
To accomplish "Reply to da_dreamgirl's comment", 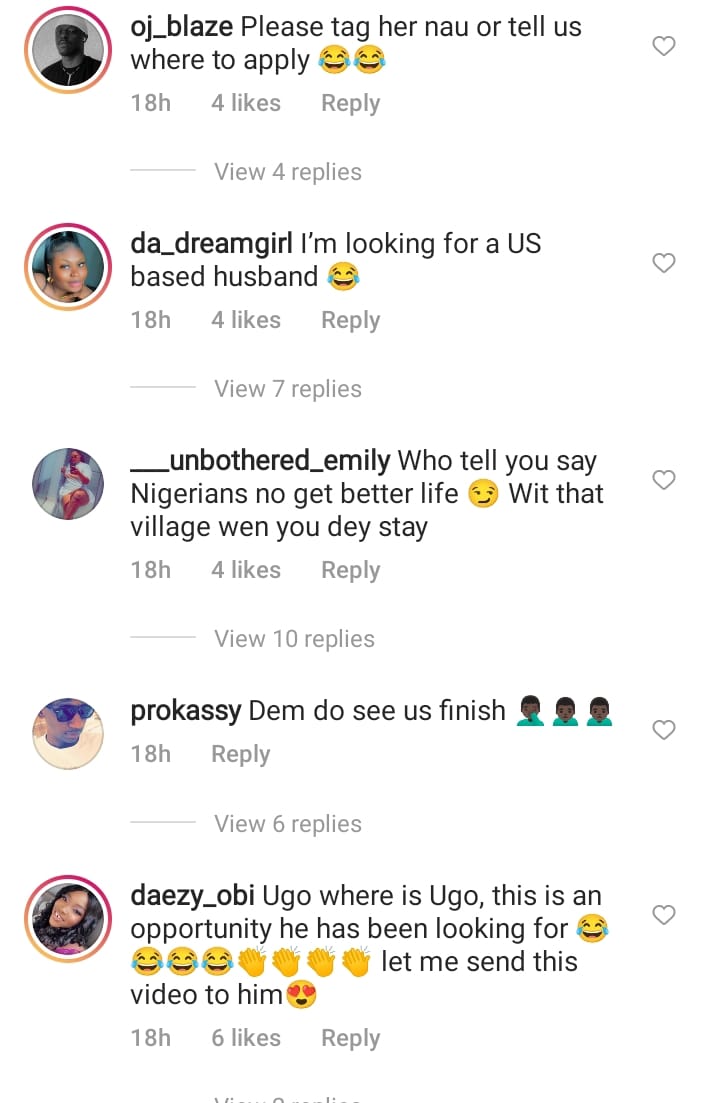I will 350,320.
